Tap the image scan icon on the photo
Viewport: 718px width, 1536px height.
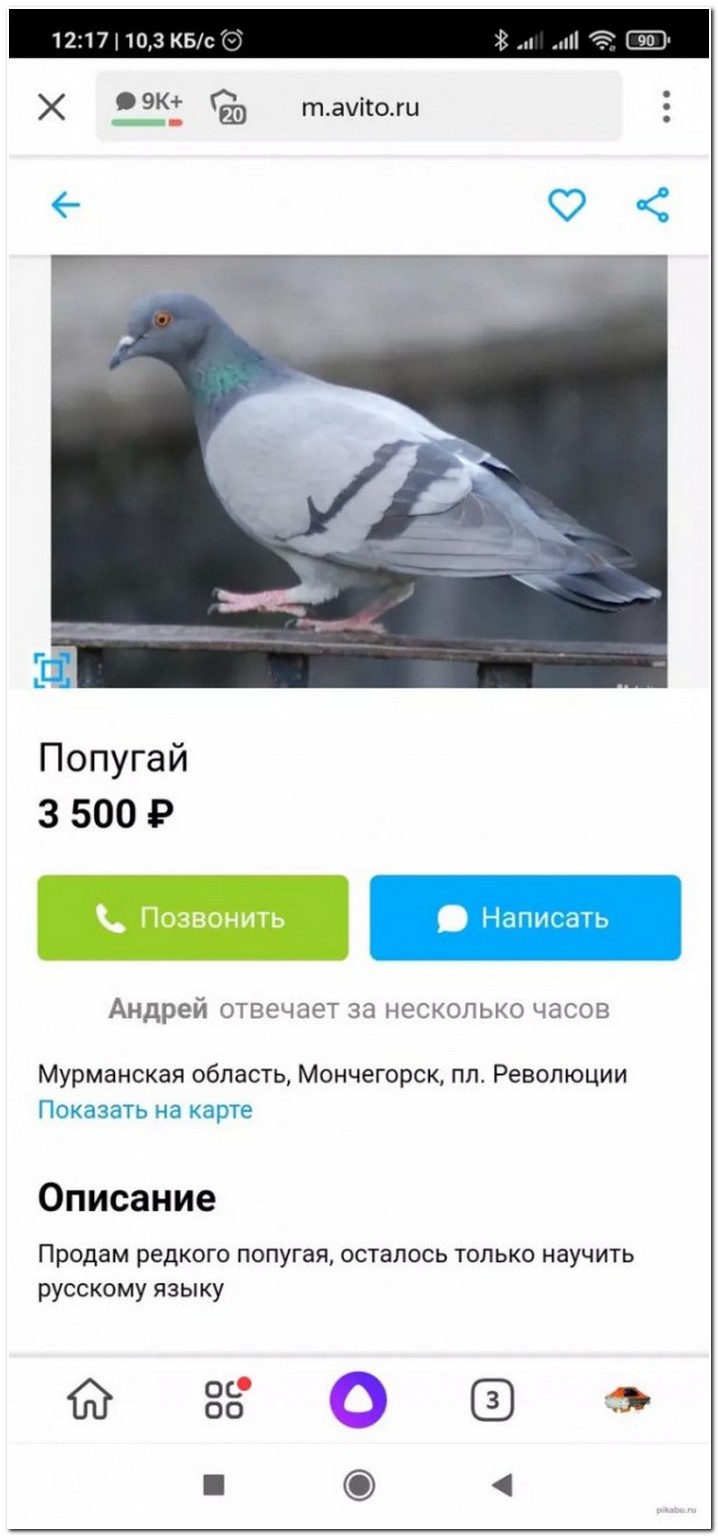point(53,669)
